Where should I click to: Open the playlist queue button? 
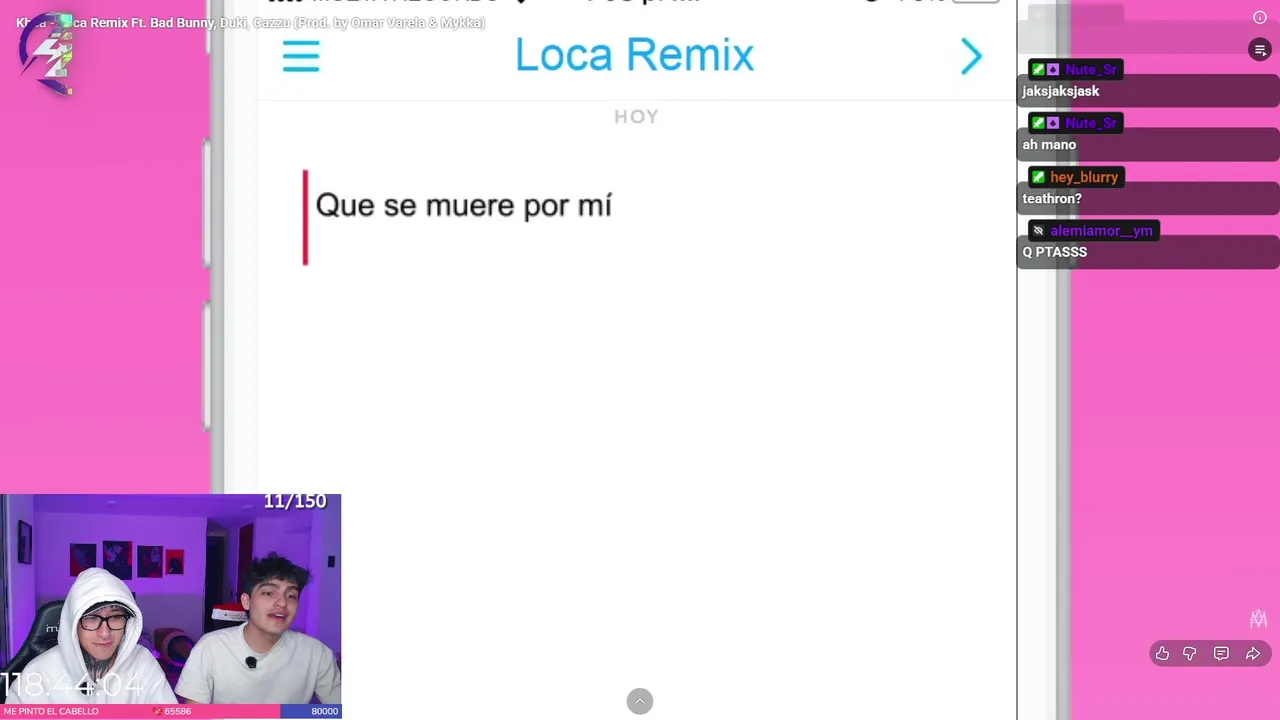(1260, 50)
